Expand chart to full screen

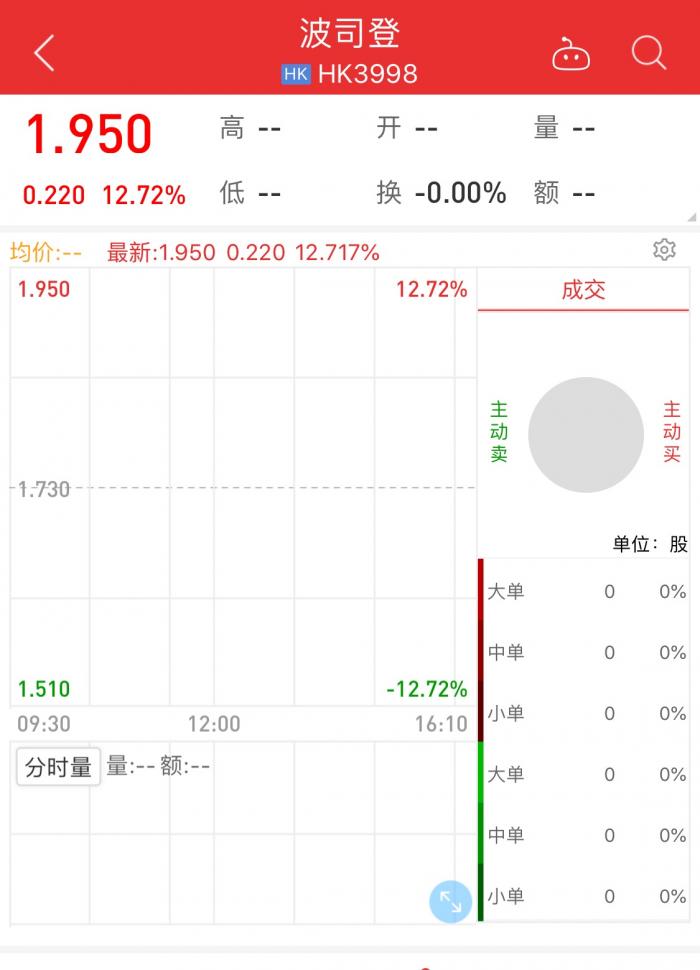pyautogui.click(x=450, y=902)
